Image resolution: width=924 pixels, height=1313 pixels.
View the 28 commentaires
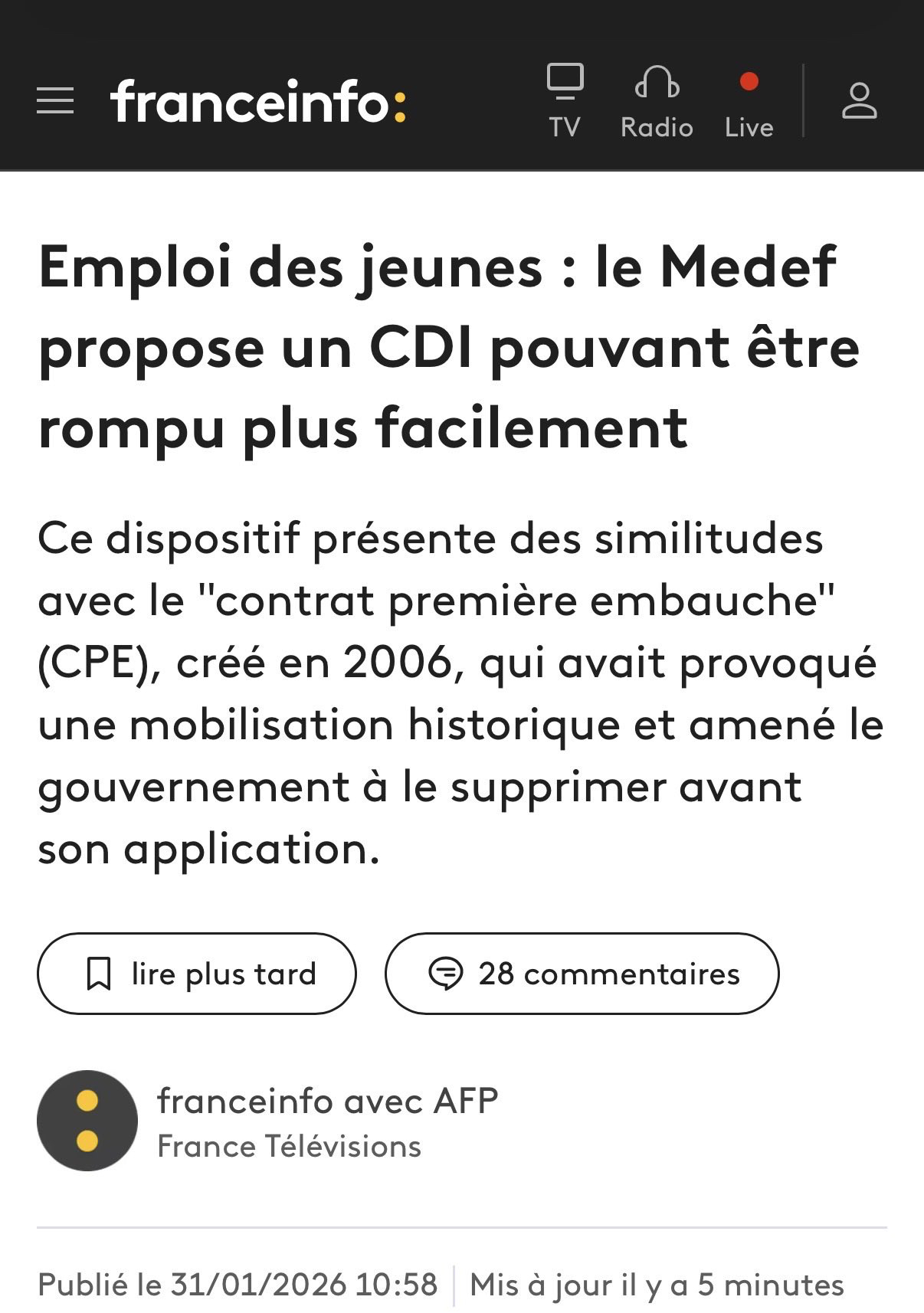point(582,974)
